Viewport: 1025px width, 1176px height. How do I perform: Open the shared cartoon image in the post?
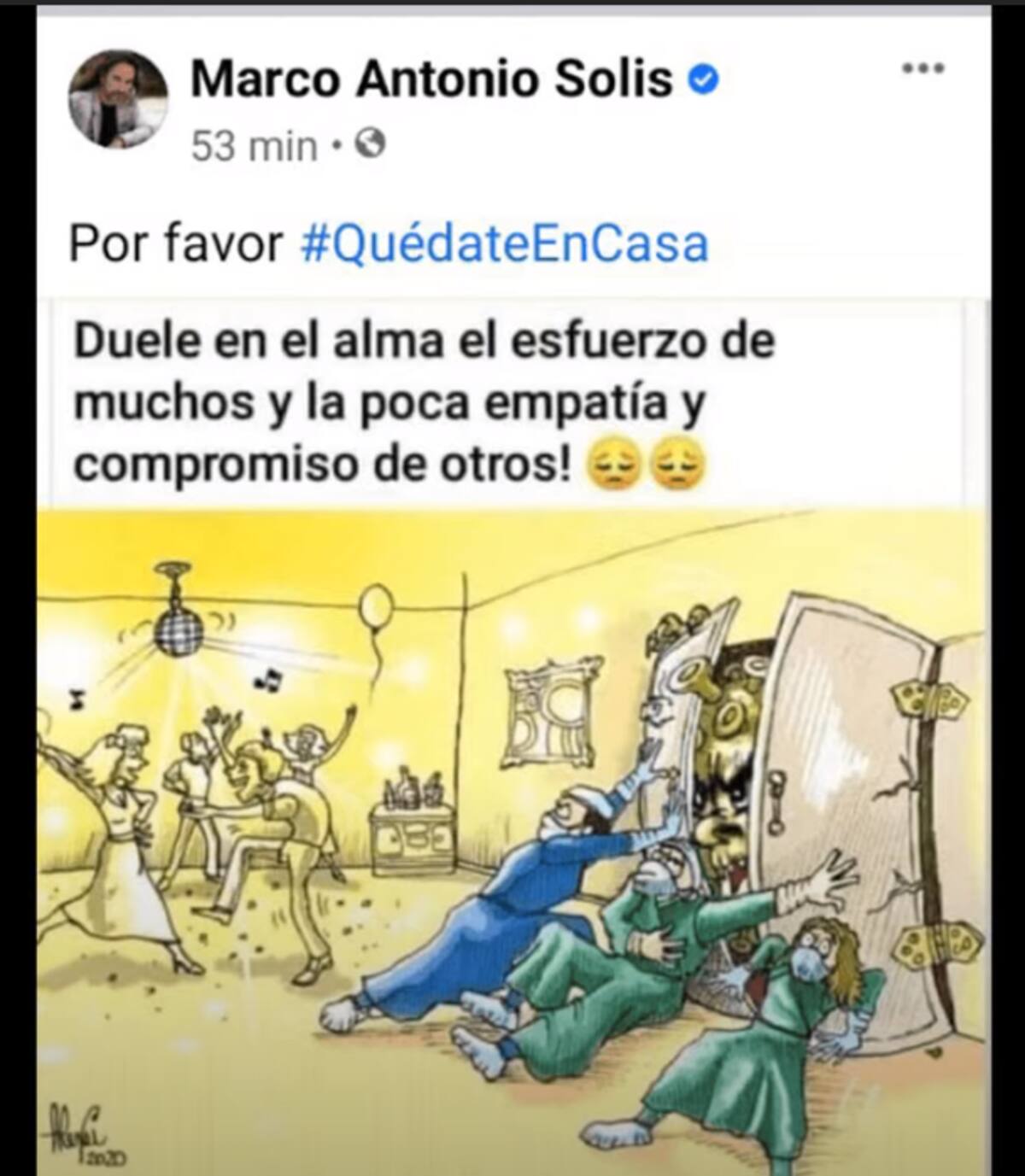pos(512,837)
